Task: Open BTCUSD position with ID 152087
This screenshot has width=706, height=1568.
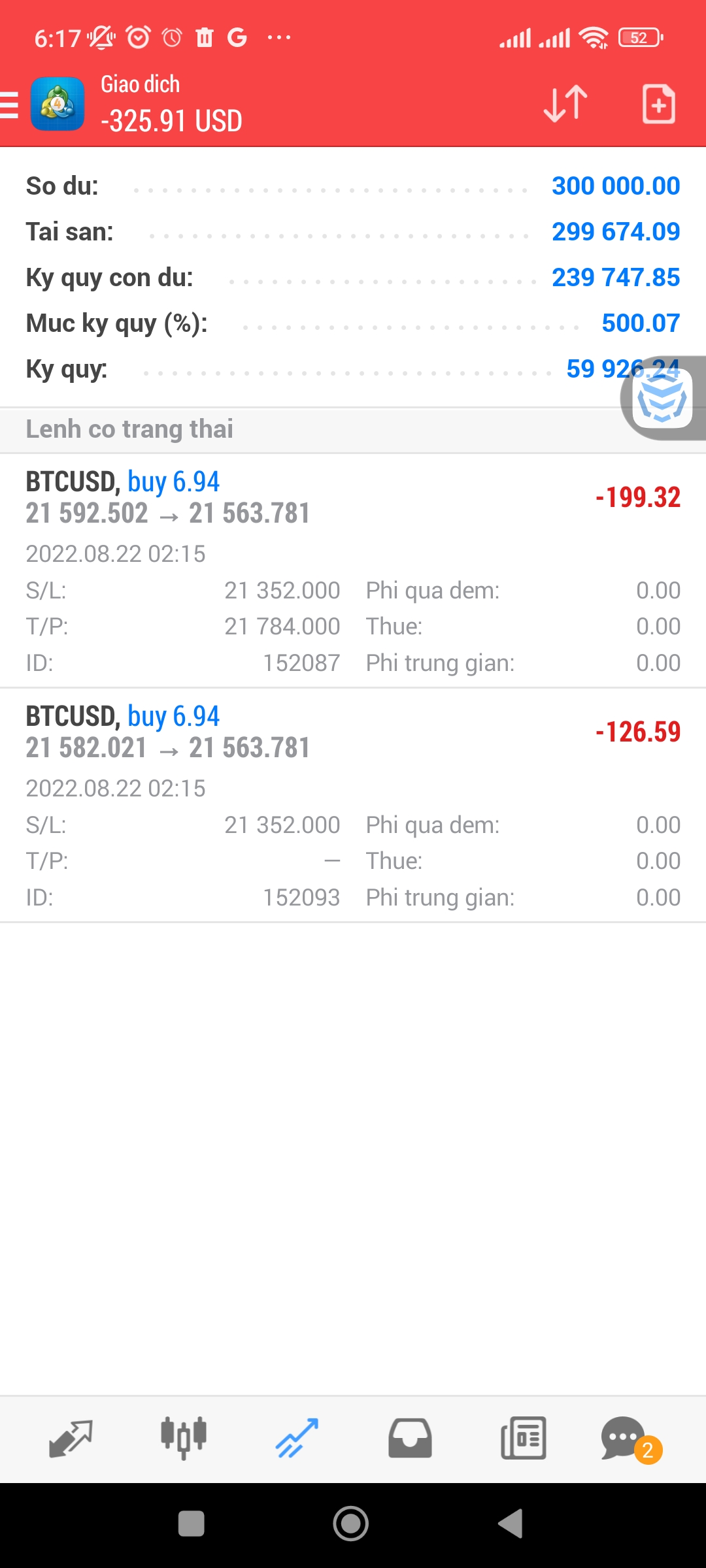Action: pos(353,570)
